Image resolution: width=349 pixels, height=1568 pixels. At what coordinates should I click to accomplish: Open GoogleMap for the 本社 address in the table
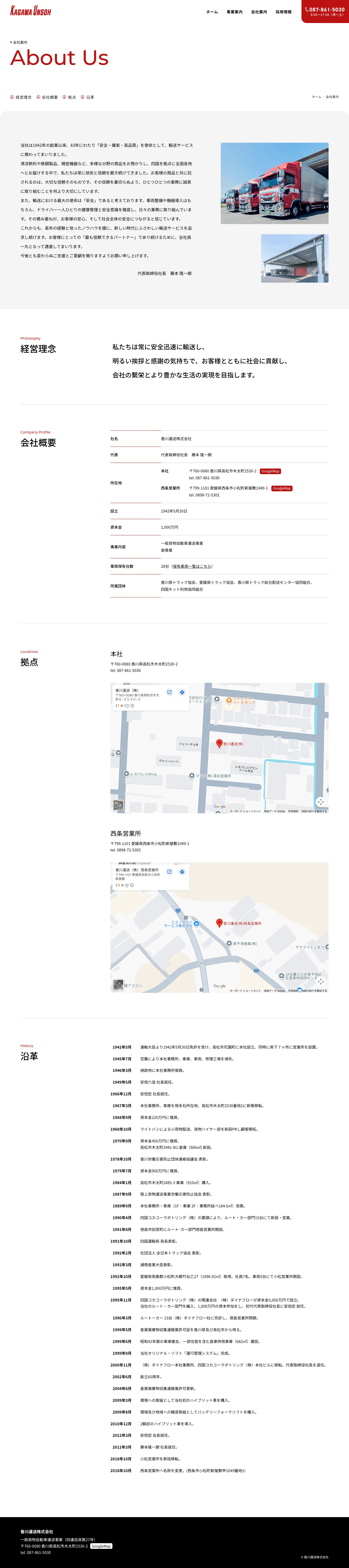coord(271,471)
